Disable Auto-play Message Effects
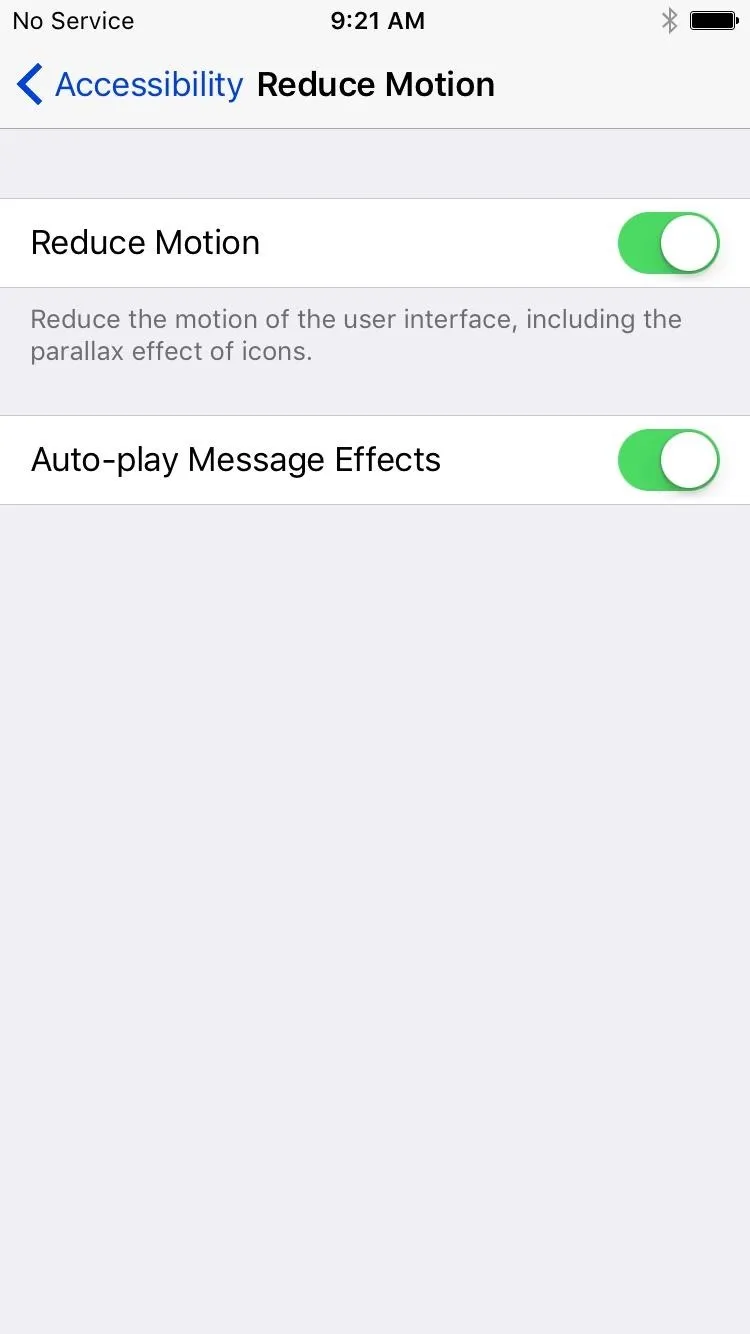Image resolution: width=750 pixels, height=1334 pixels. tap(668, 460)
